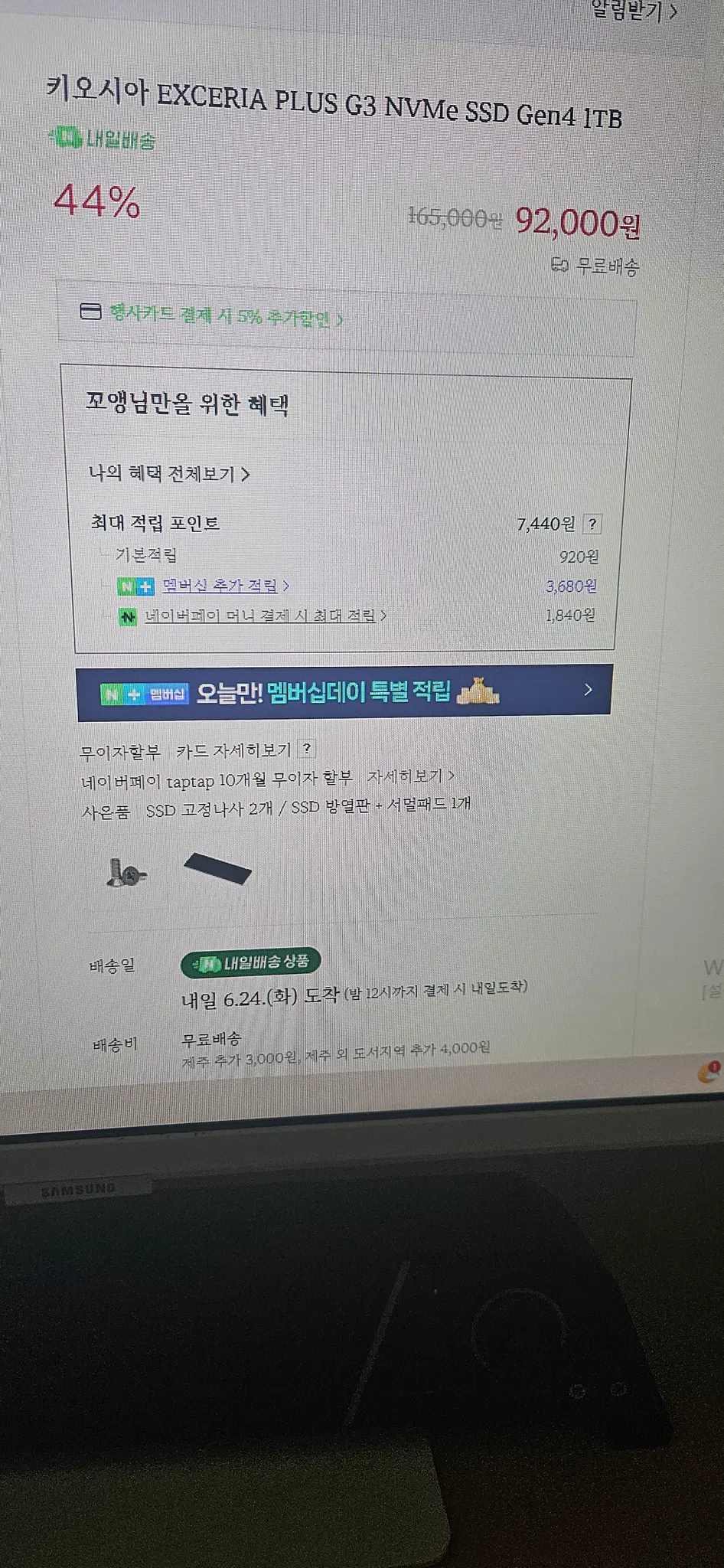This screenshot has width=724, height=1568.
Task: Tap the question mark next to 카드 자세히보기
Action: 306,749
